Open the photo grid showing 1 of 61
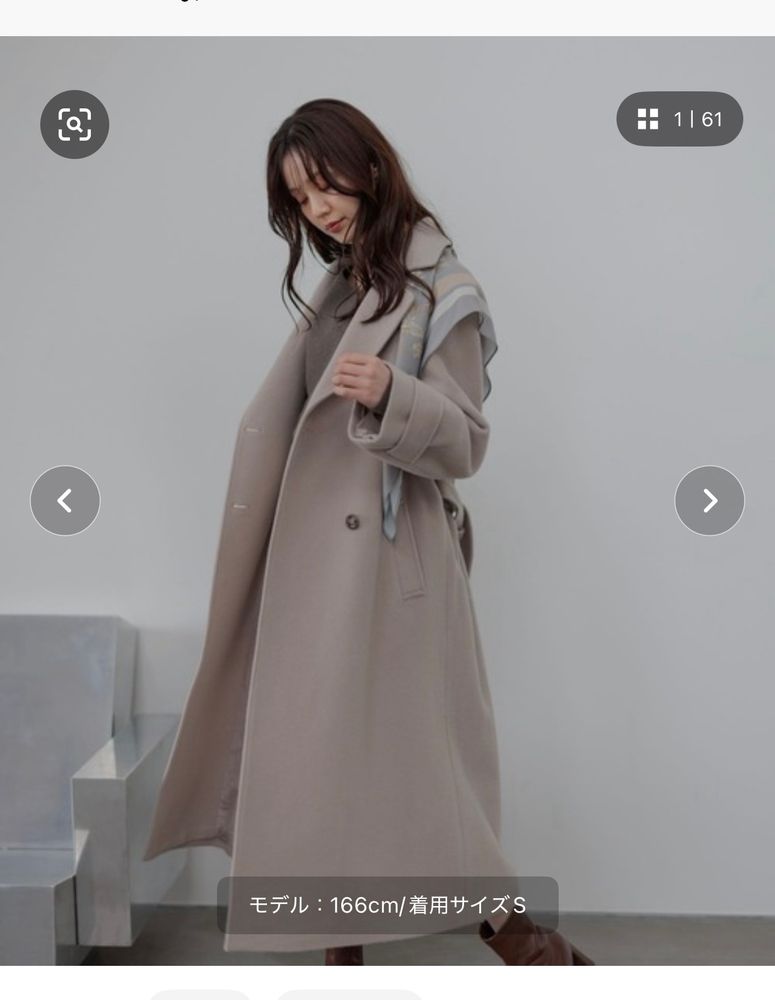Screen dimensions: 775x1000 tap(679, 119)
